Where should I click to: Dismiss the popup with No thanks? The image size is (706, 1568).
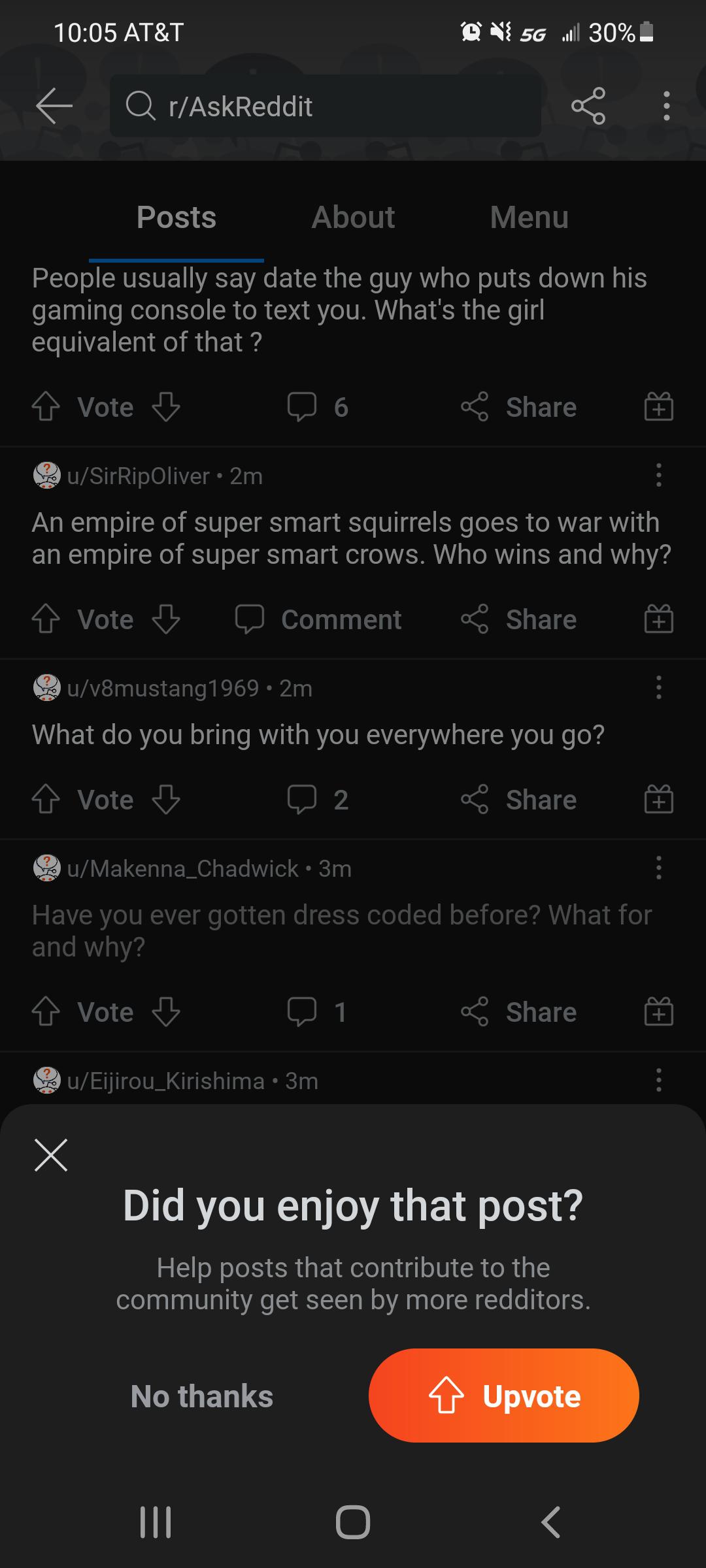click(x=201, y=1396)
